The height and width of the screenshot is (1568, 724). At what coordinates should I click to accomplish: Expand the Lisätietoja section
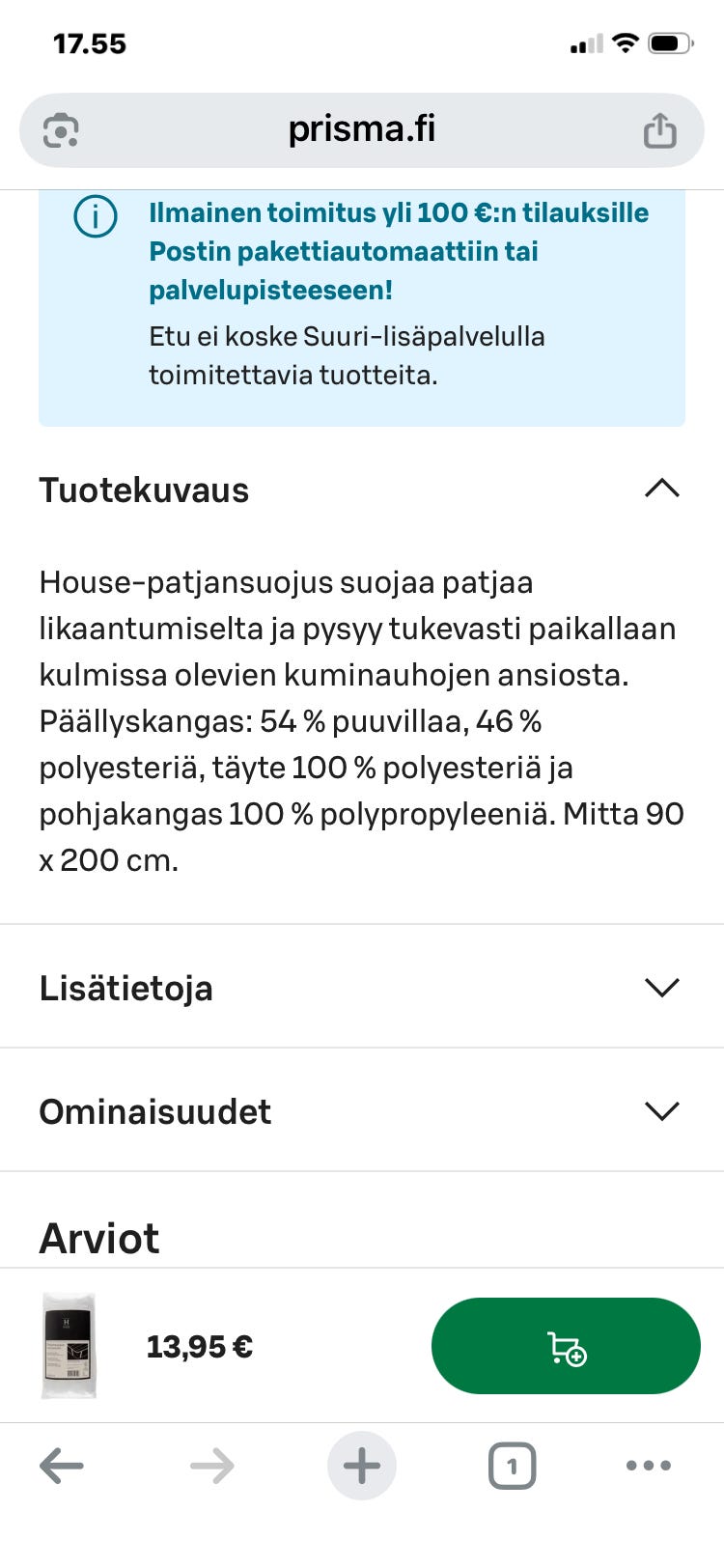click(661, 988)
